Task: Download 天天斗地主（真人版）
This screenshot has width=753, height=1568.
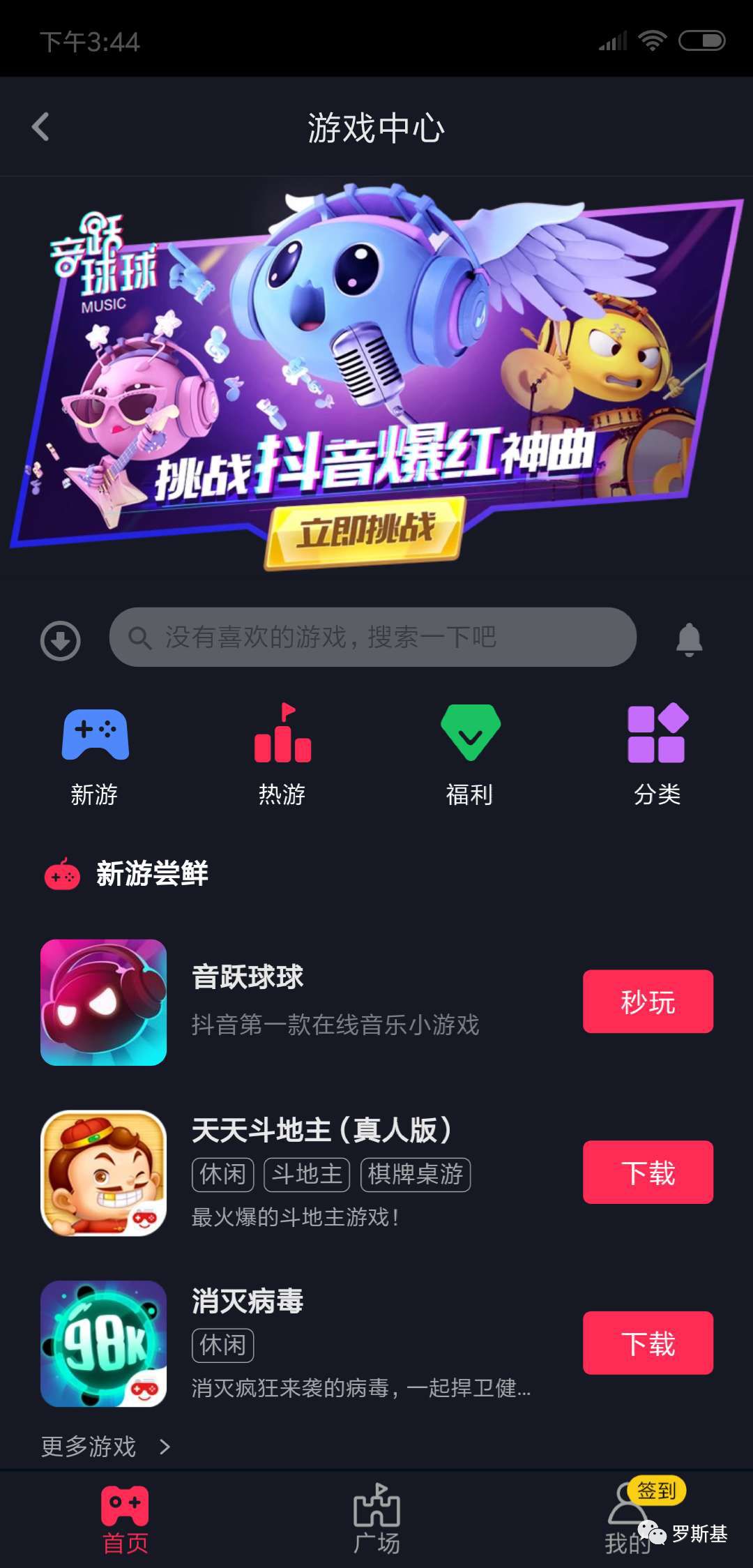Action: 648,1172
